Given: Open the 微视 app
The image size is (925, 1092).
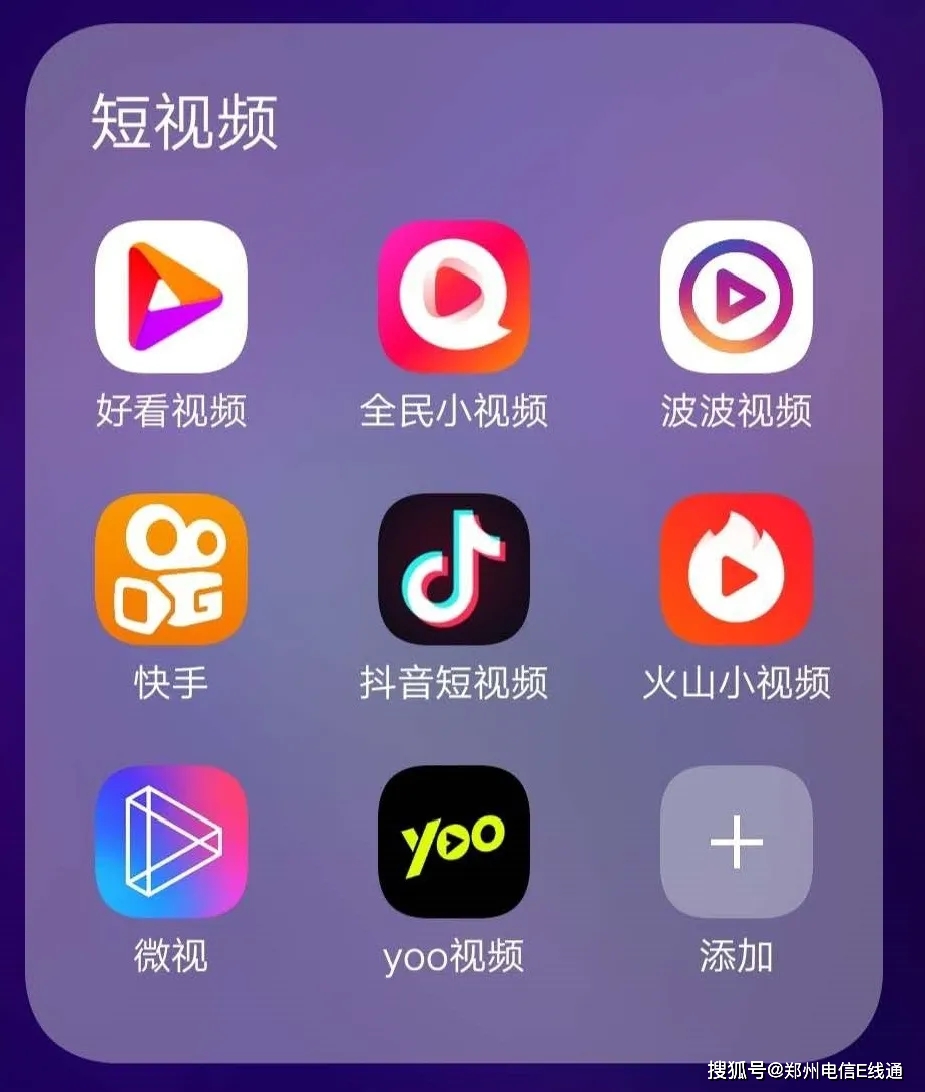Looking at the screenshot, I should coord(171,841).
